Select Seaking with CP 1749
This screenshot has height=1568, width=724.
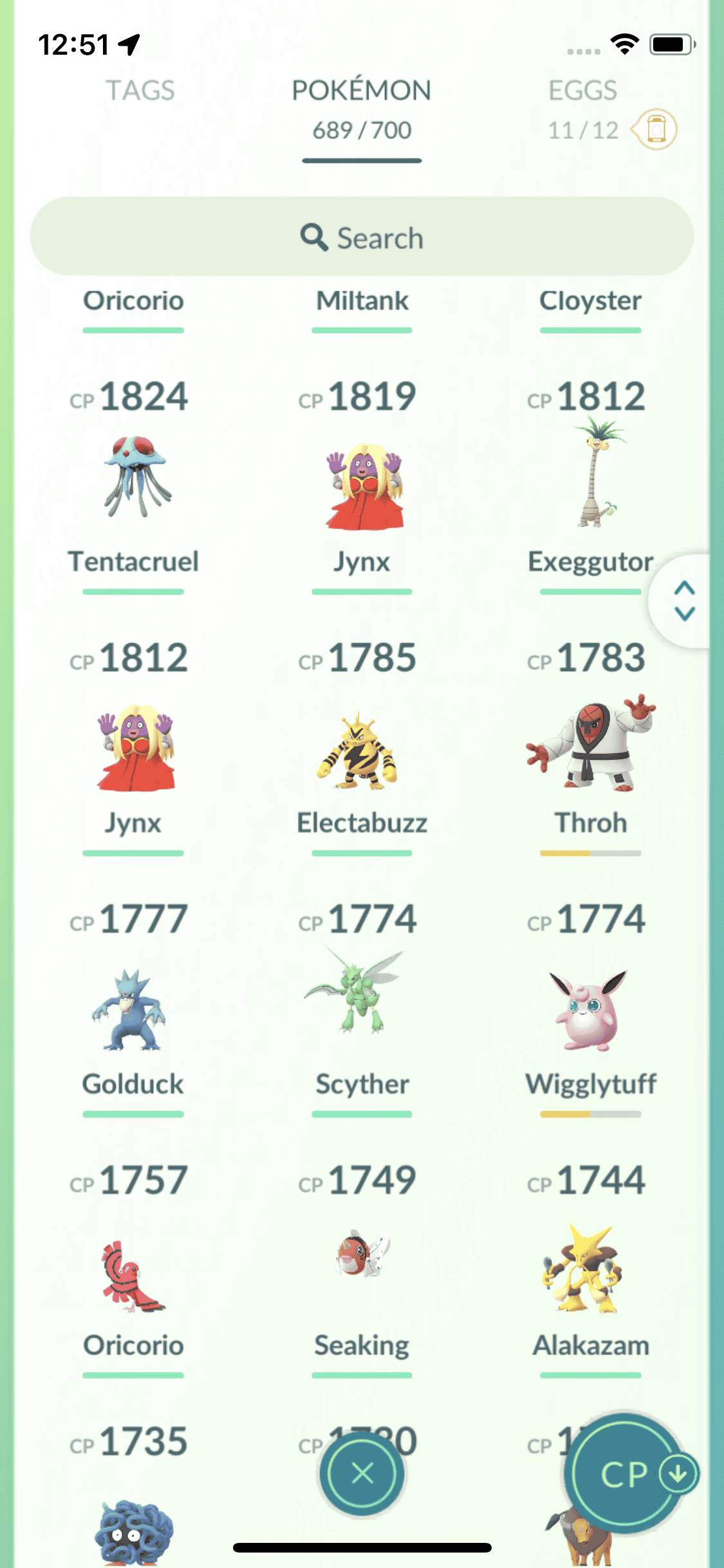pyautogui.click(x=362, y=1255)
